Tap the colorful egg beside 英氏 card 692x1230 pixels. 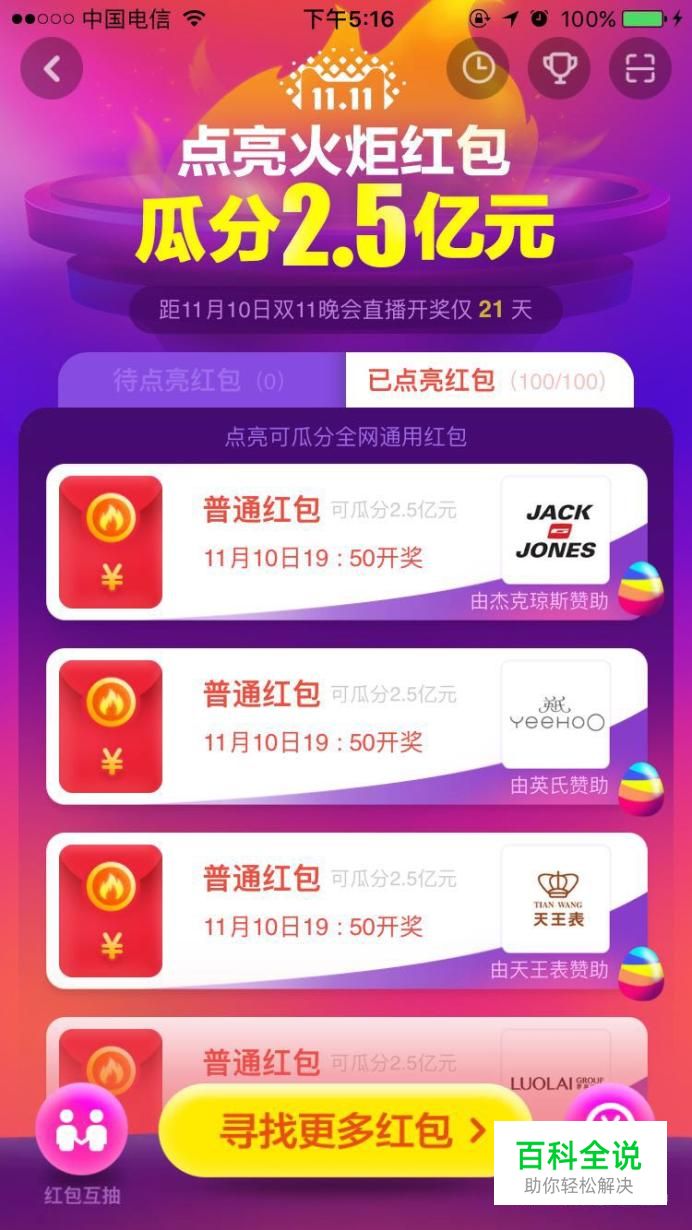[x=641, y=788]
